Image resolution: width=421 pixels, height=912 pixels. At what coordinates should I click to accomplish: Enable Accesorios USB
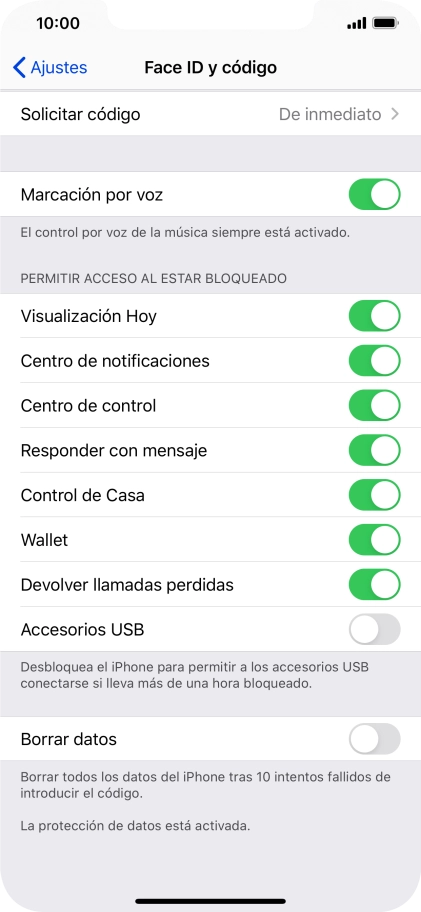coord(374,629)
